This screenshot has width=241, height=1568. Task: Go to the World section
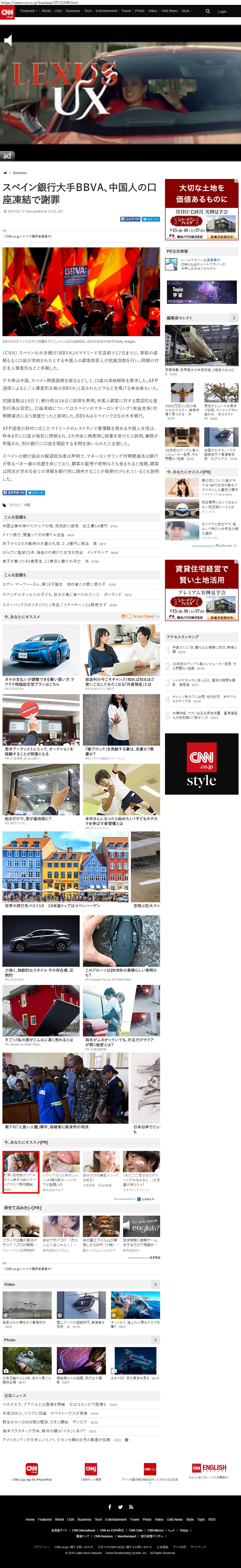pos(46,11)
